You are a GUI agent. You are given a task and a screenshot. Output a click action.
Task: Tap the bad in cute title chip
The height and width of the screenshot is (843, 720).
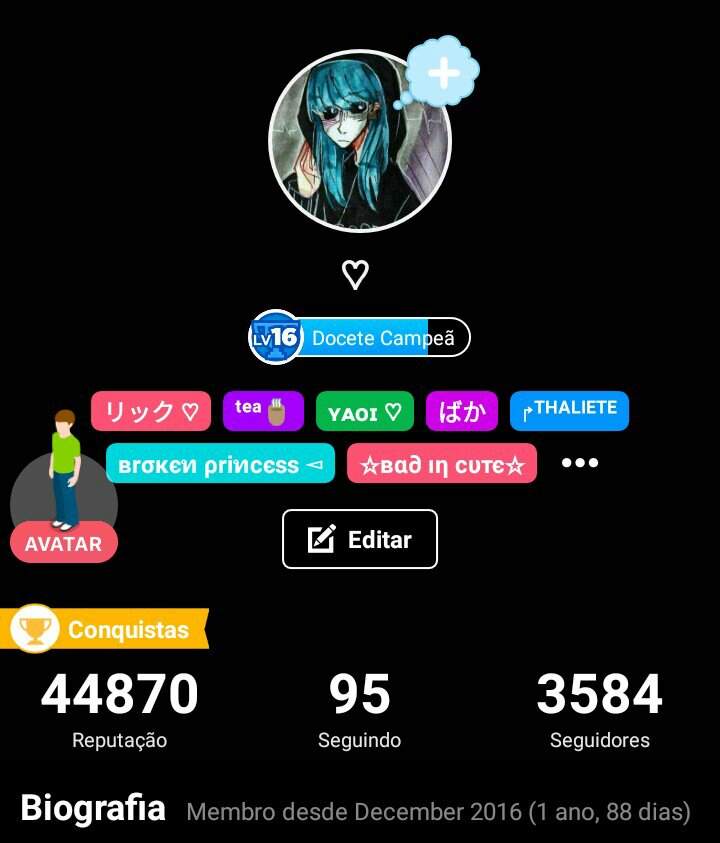(x=441, y=464)
